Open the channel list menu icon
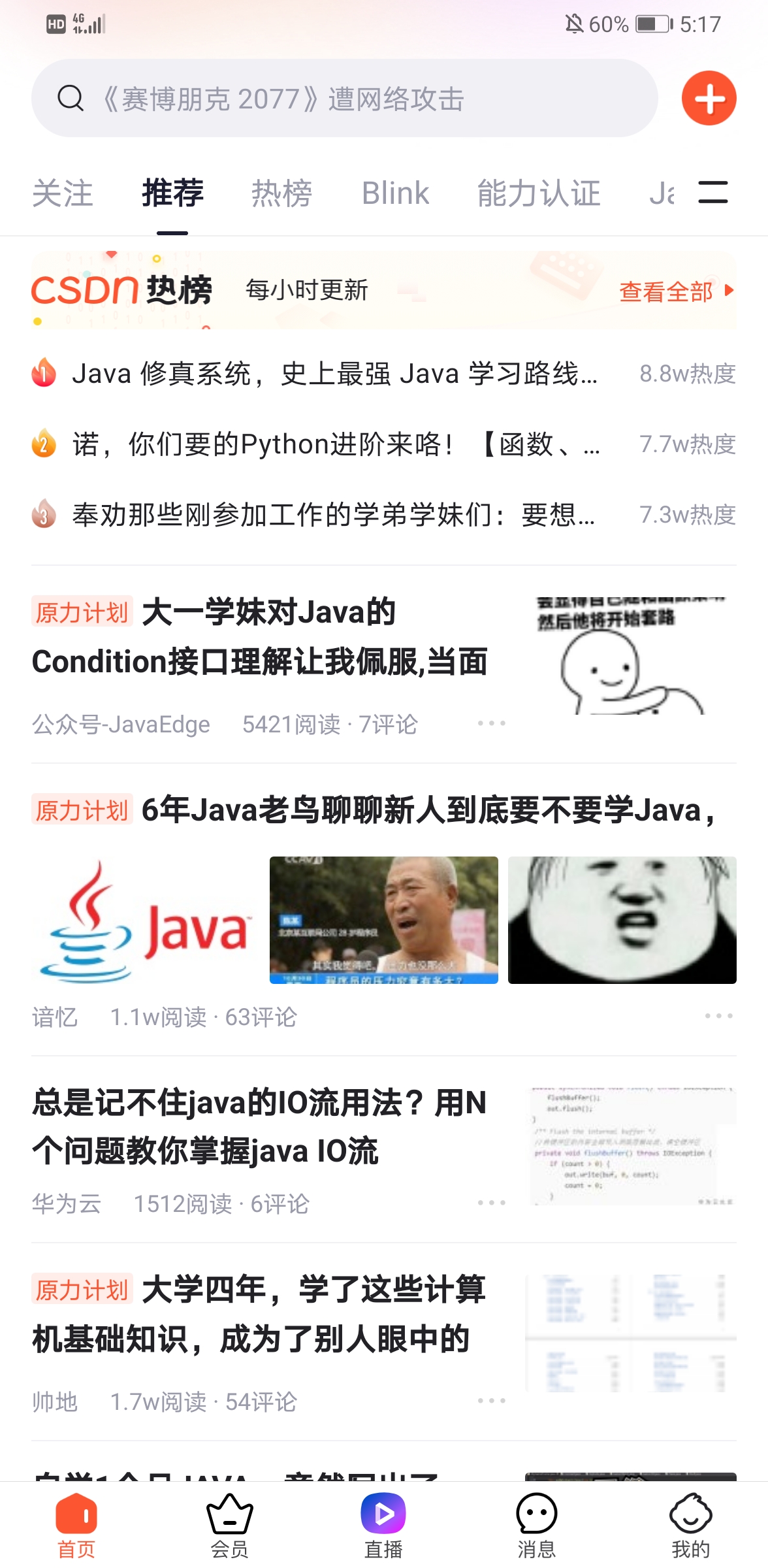The width and height of the screenshot is (768, 1568). point(712,193)
